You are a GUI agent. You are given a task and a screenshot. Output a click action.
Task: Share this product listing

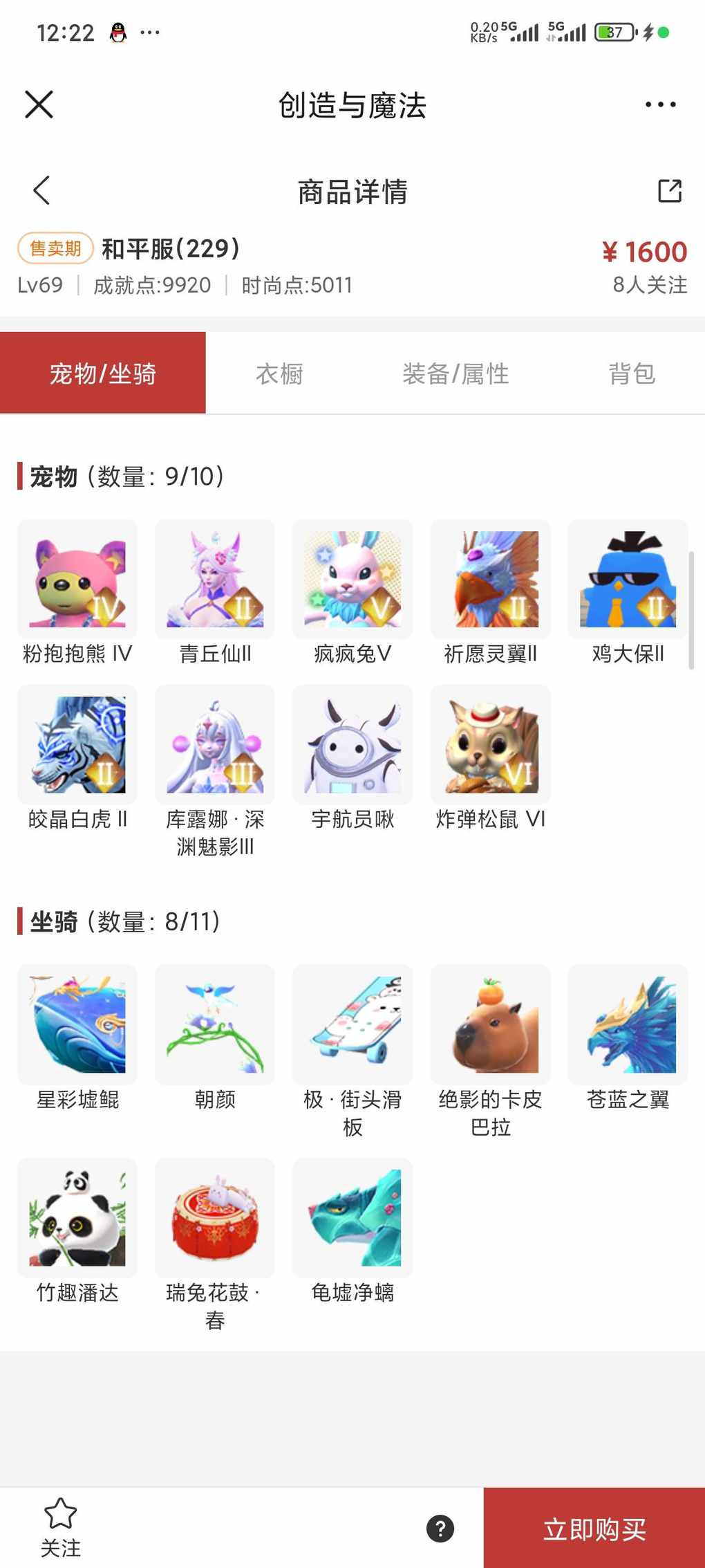pos(669,191)
